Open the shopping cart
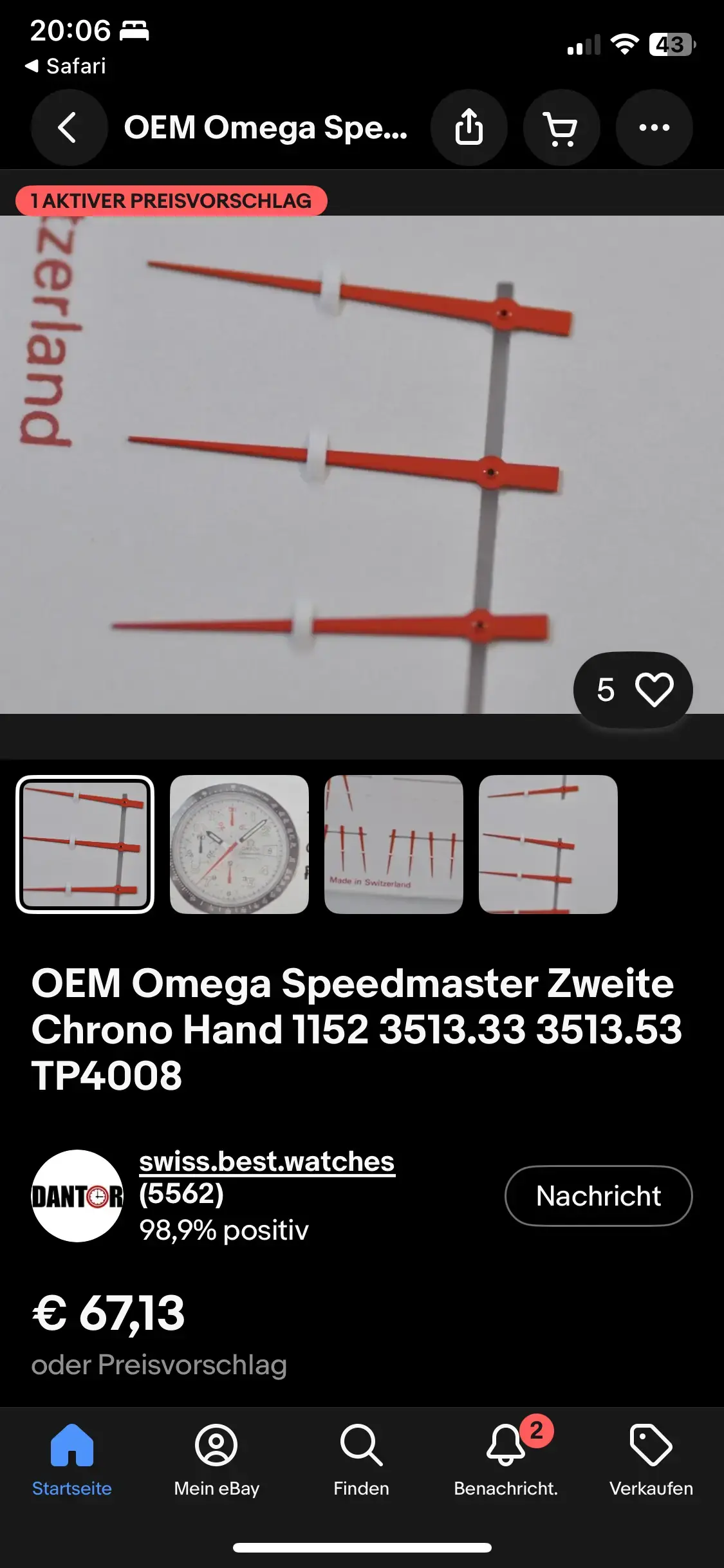This screenshot has height=1568, width=724. pyautogui.click(x=561, y=127)
